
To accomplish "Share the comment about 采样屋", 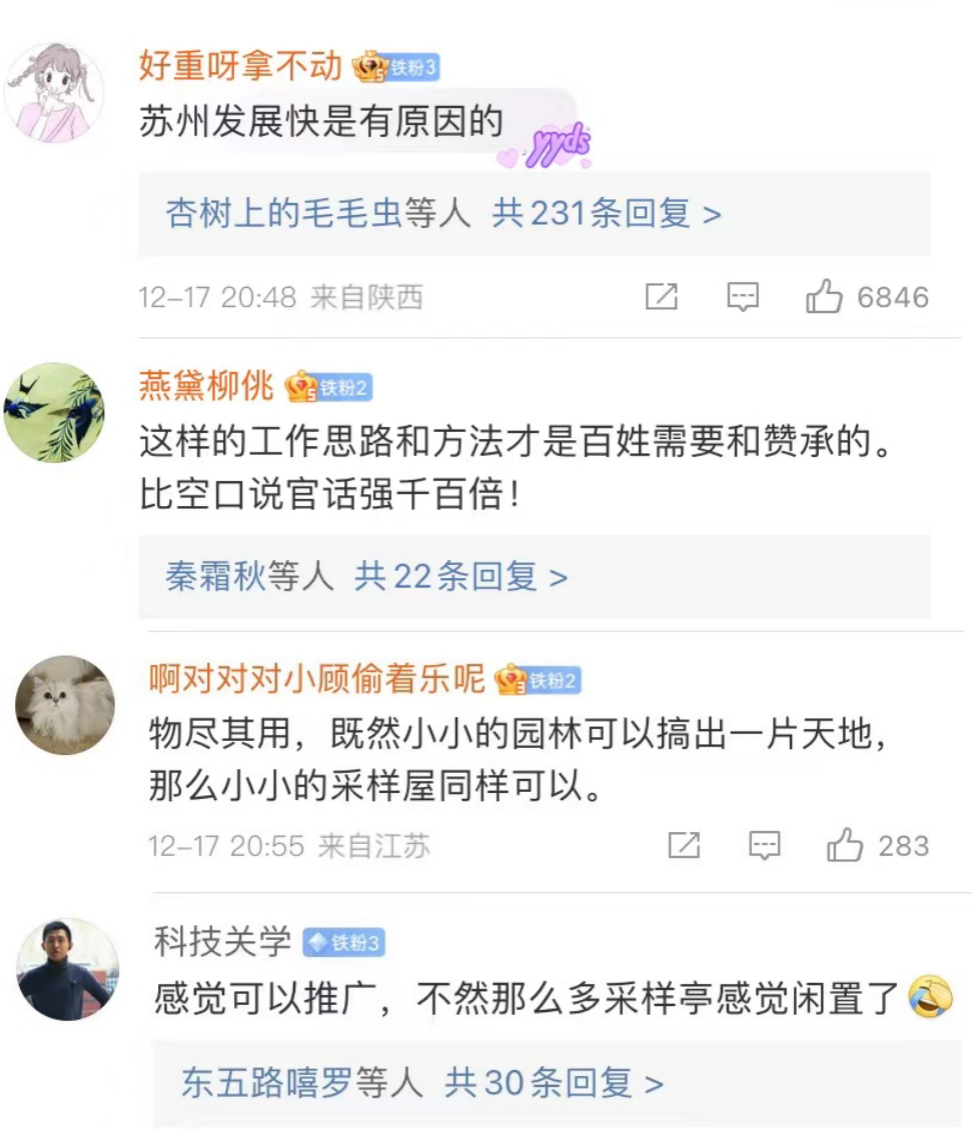I will [684, 846].
